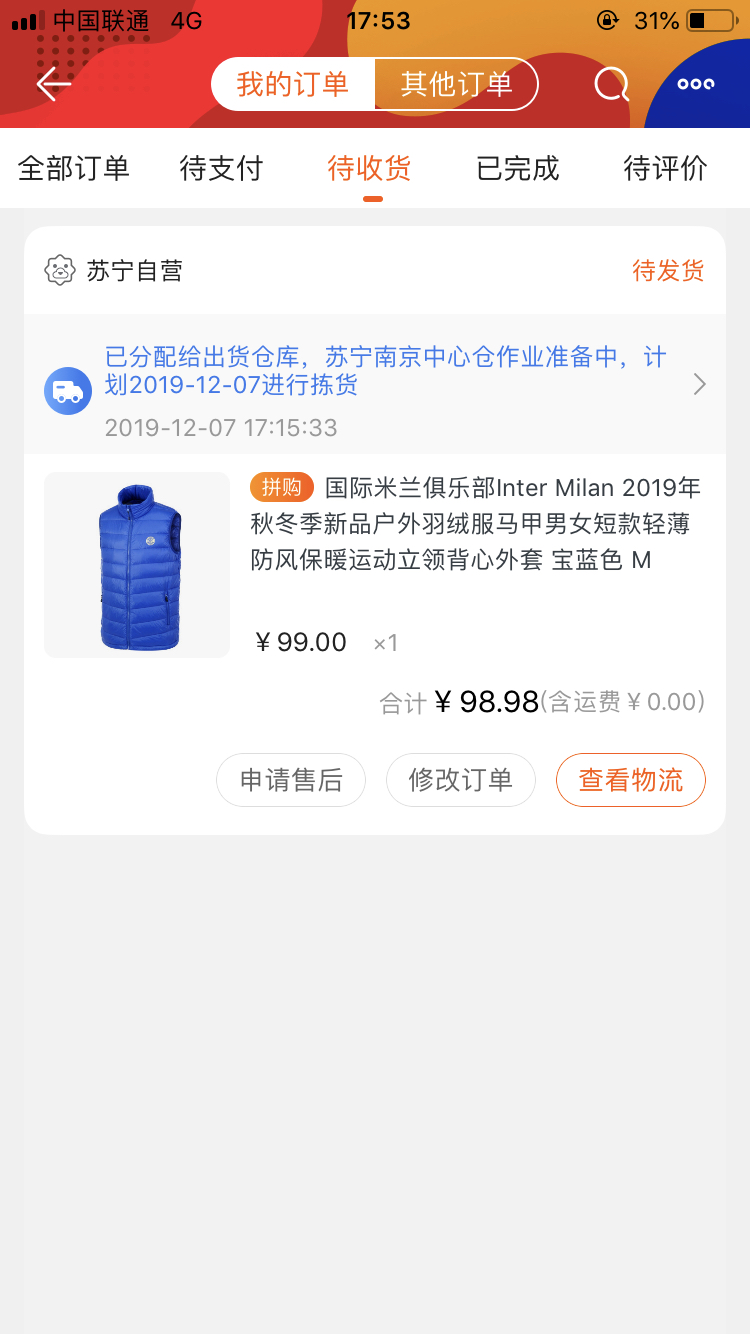Switch to 其他订单 segment
This screenshot has height=1334, width=750.
pos(456,84)
